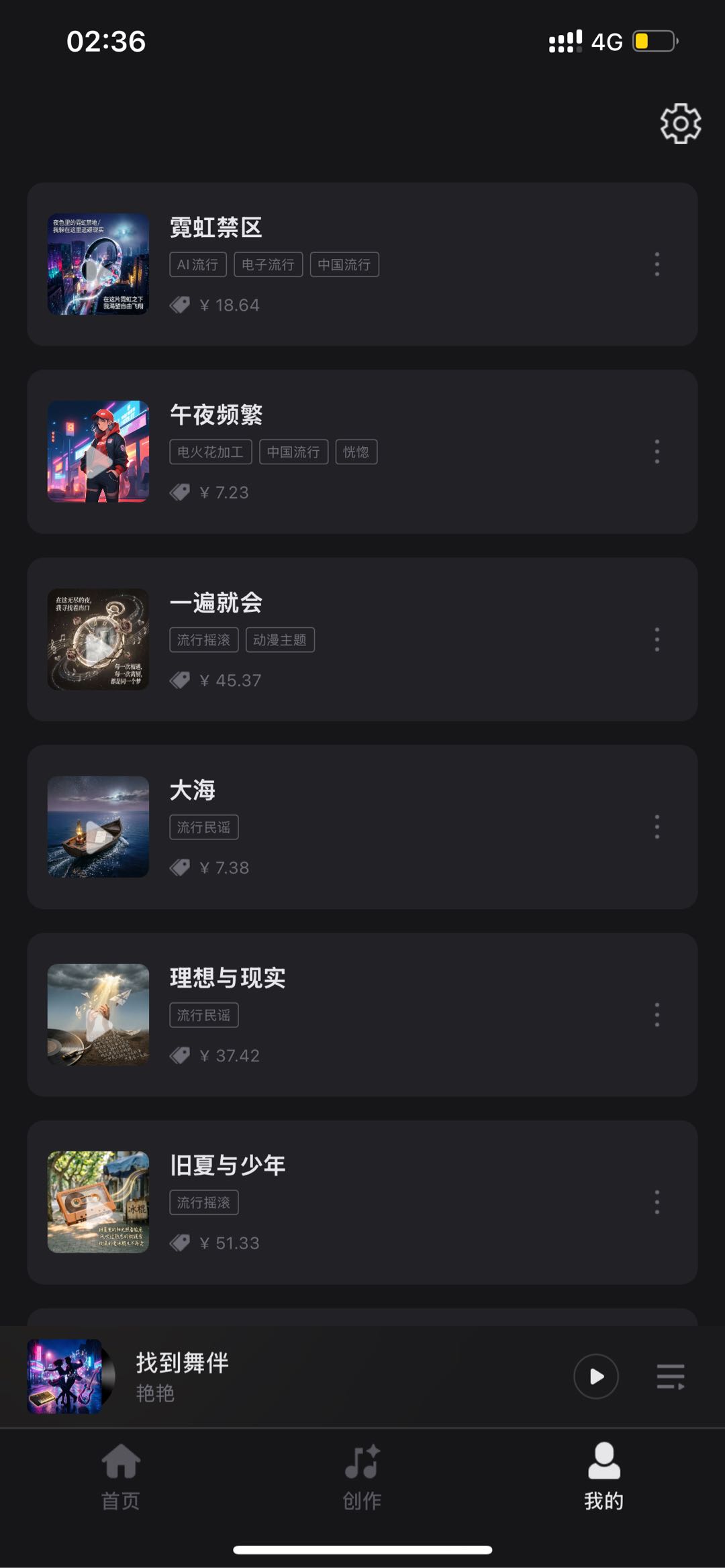The height and width of the screenshot is (1568, 725).
Task: Tap the song title 找到舞伴 in mini player
Action: point(180,1363)
